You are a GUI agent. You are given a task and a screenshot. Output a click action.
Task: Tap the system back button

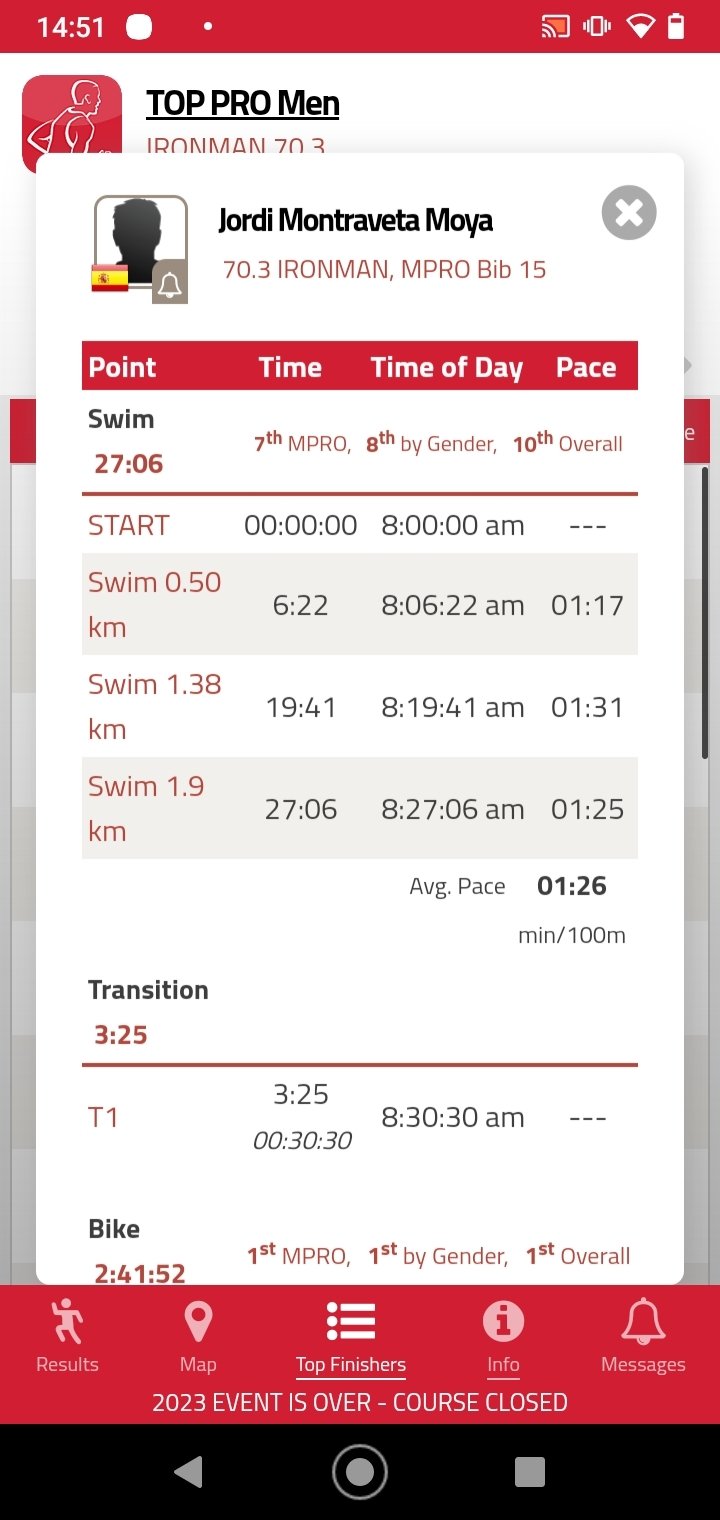pyautogui.click(x=188, y=1472)
